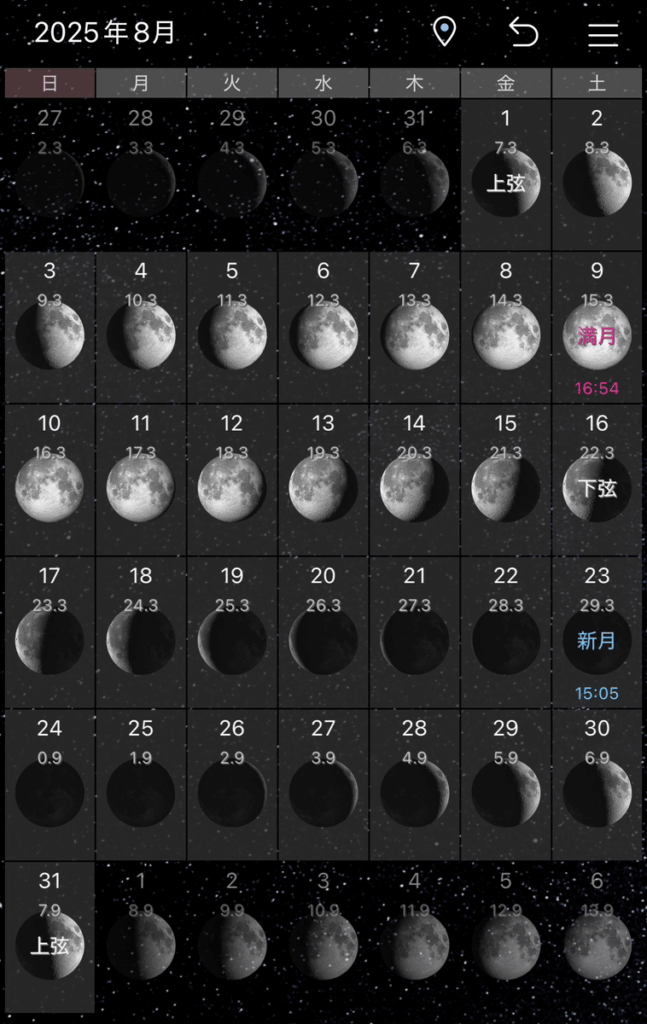
Task: Tap August 3 in the calendar
Action: point(50,327)
